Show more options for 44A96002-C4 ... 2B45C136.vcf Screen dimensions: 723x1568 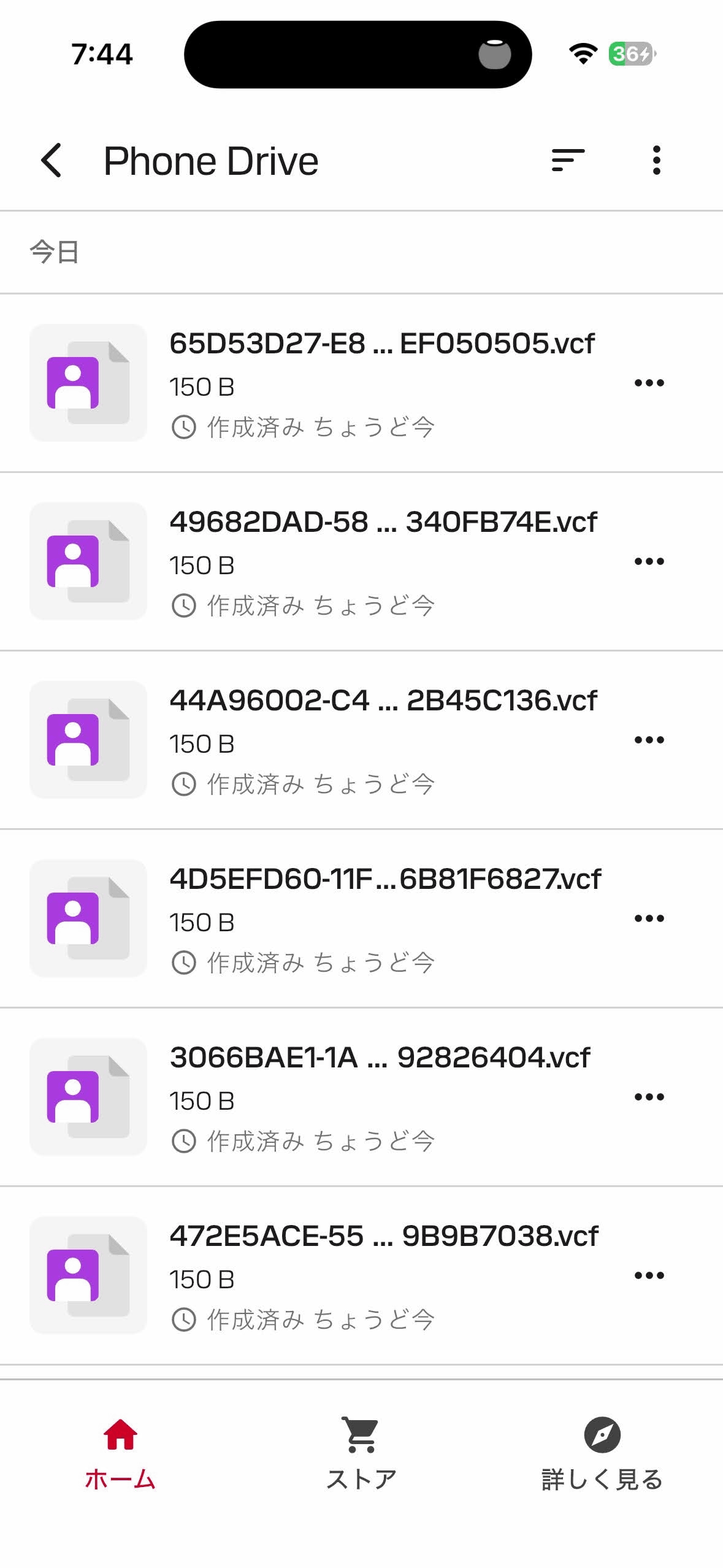tap(649, 740)
